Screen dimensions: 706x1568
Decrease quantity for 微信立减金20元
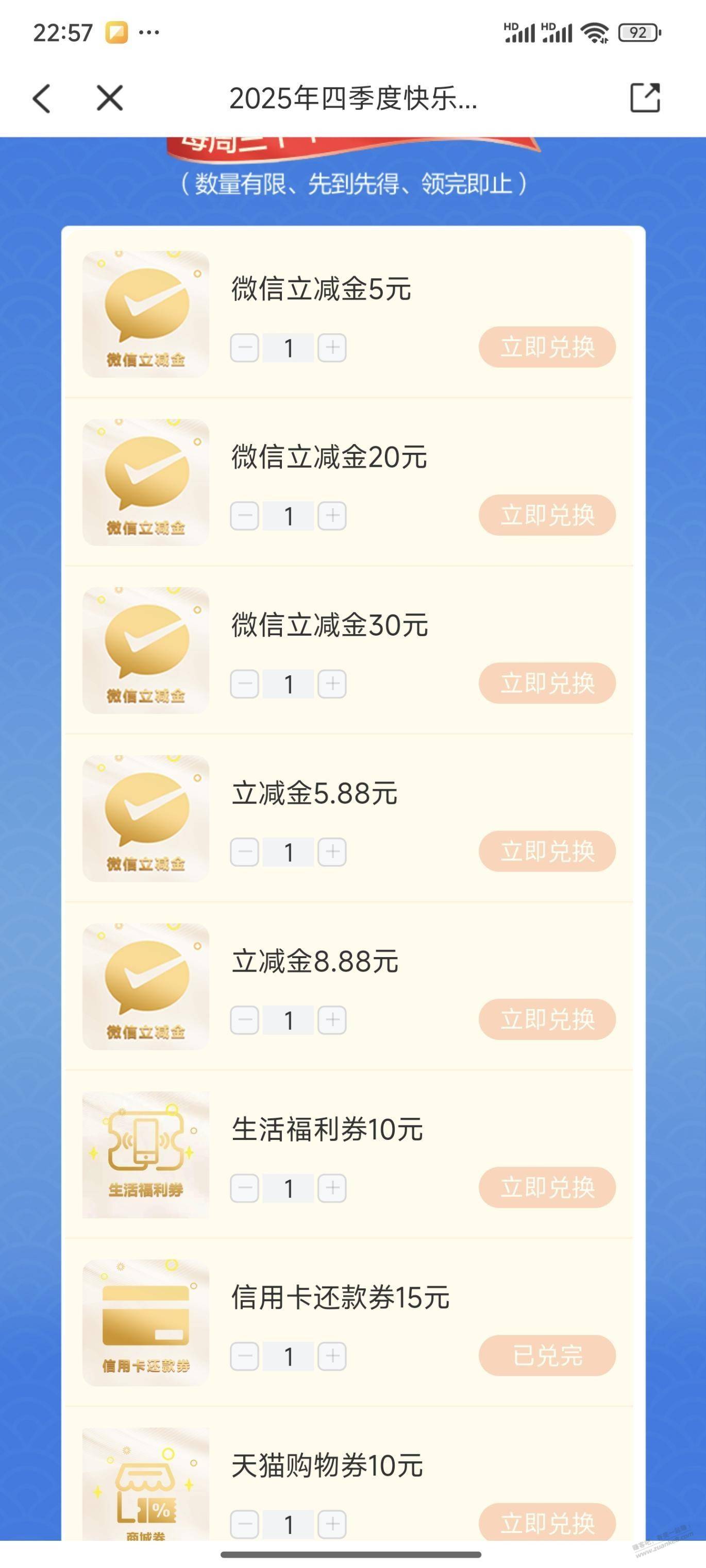[x=244, y=516]
